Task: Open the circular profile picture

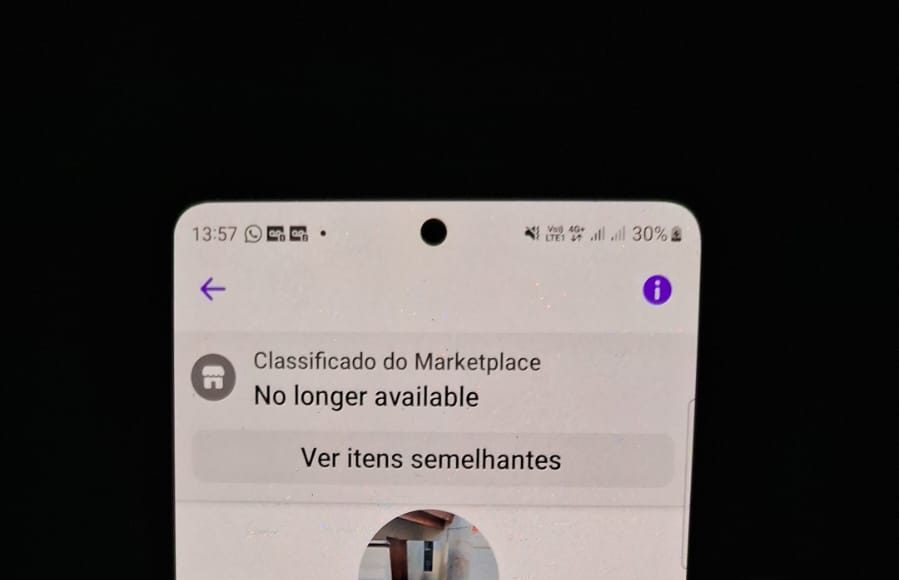Action: (428, 548)
